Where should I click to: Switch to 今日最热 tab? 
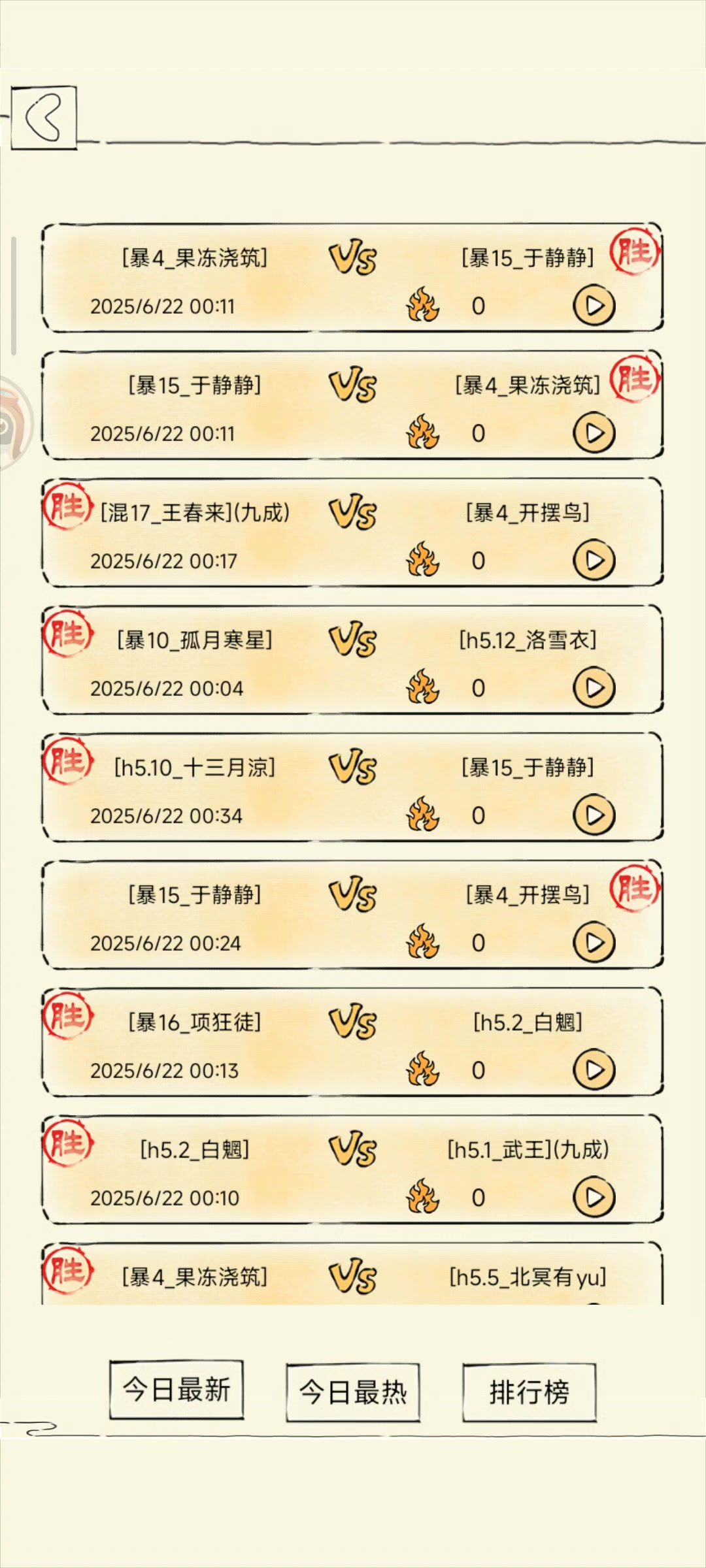tap(353, 1392)
